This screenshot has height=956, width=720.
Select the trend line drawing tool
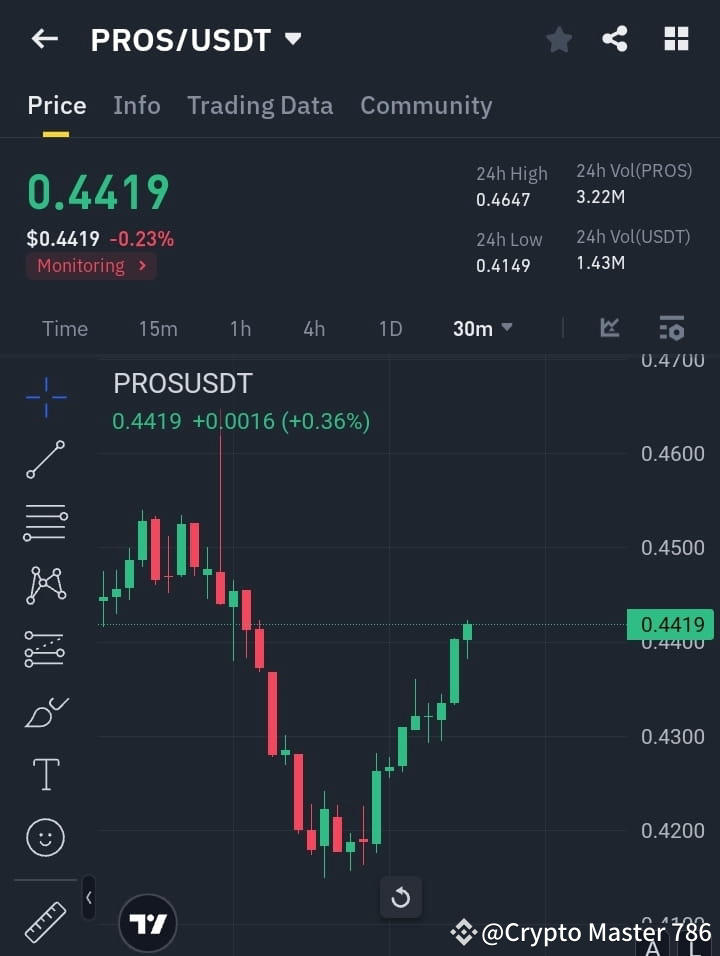[45, 460]
